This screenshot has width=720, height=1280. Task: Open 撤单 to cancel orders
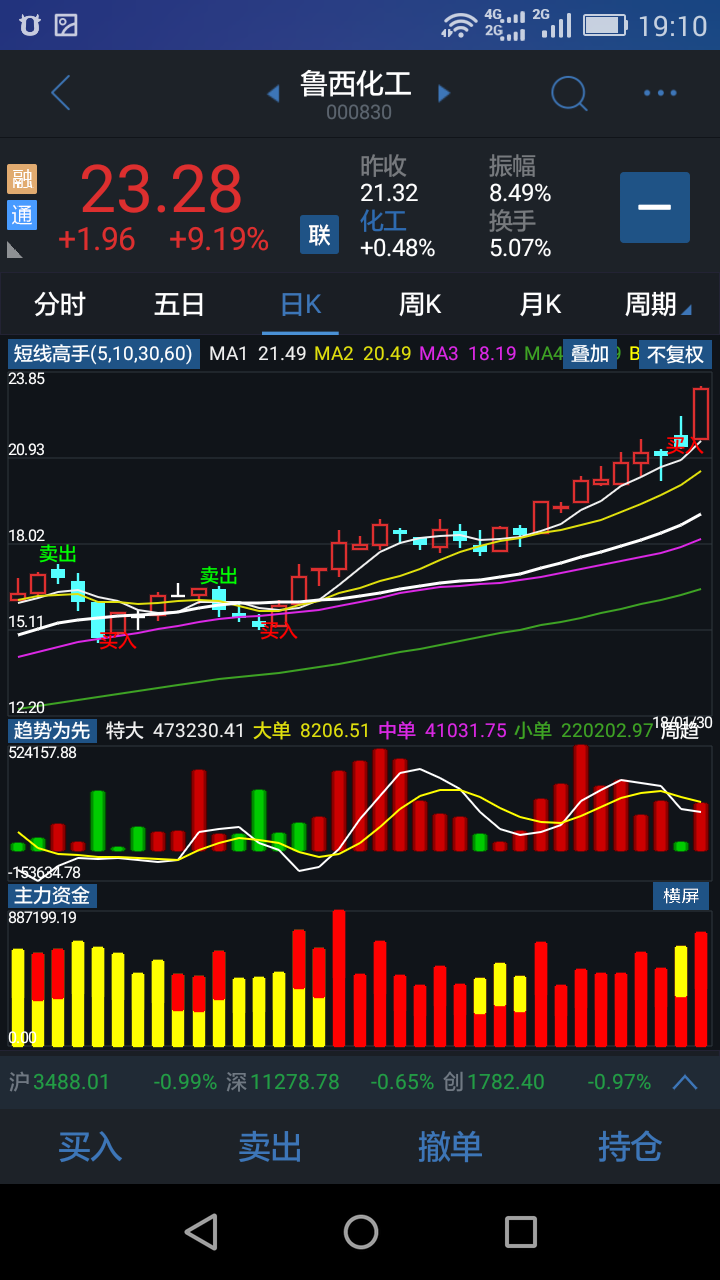point(450,1146)
